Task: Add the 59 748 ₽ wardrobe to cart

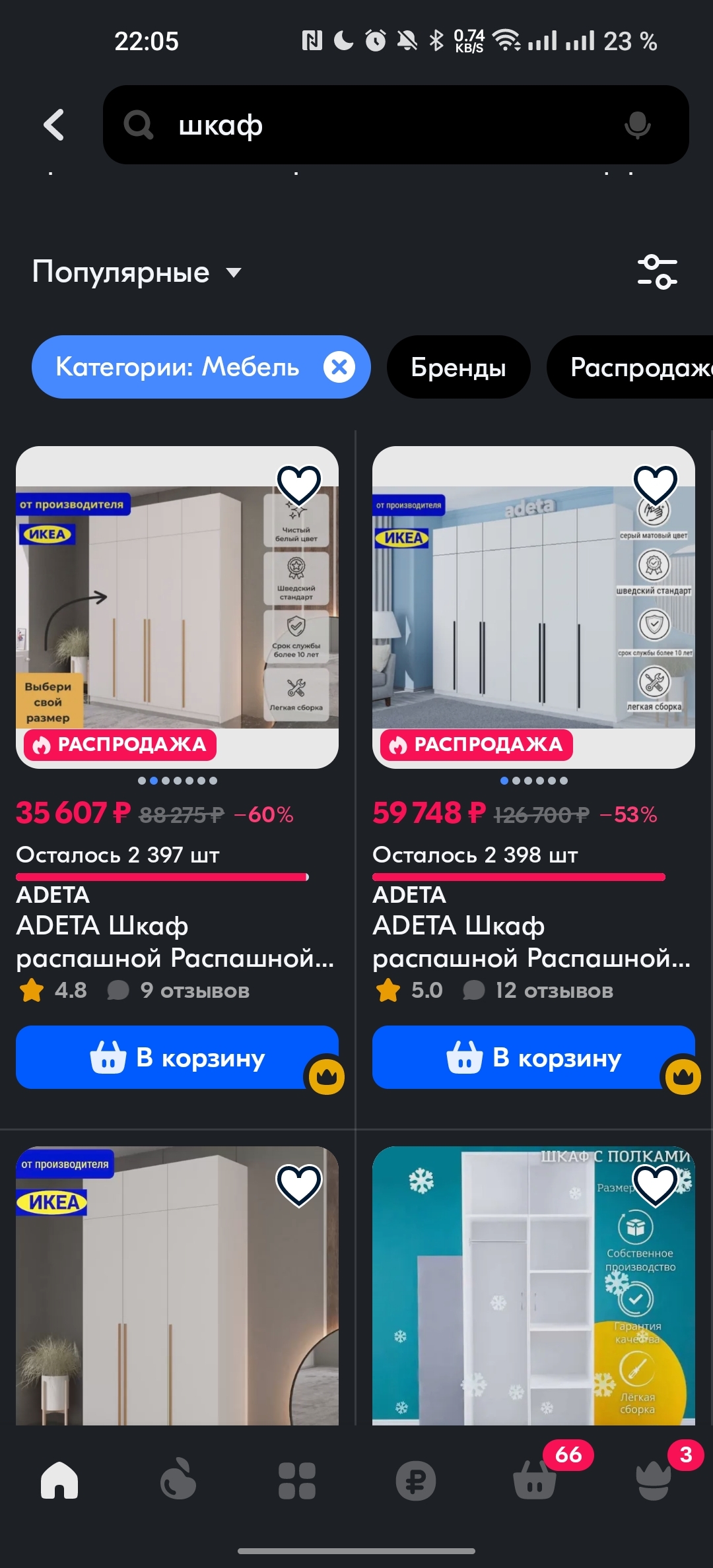Action: (533, 1057)
